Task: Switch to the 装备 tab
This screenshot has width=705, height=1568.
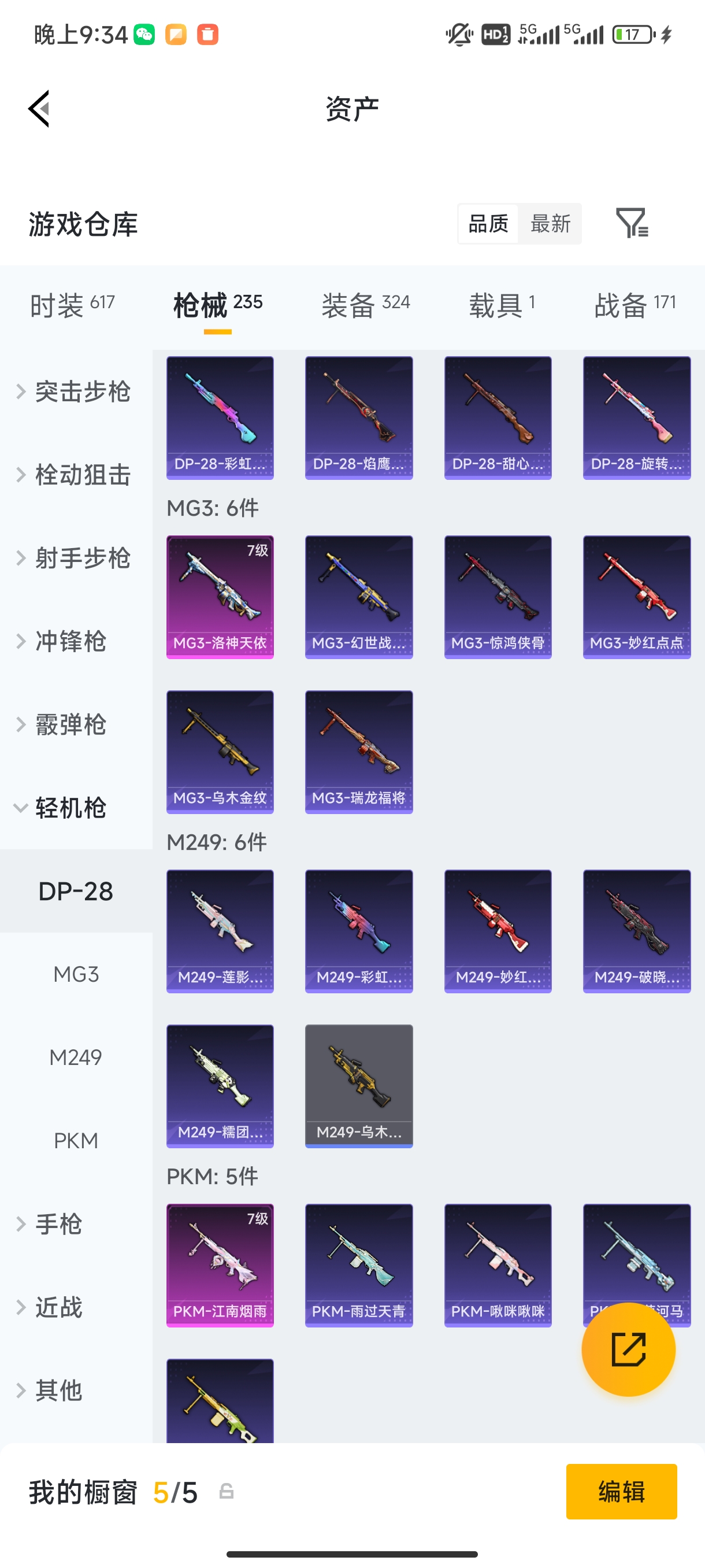Action: tap(366, 304)
